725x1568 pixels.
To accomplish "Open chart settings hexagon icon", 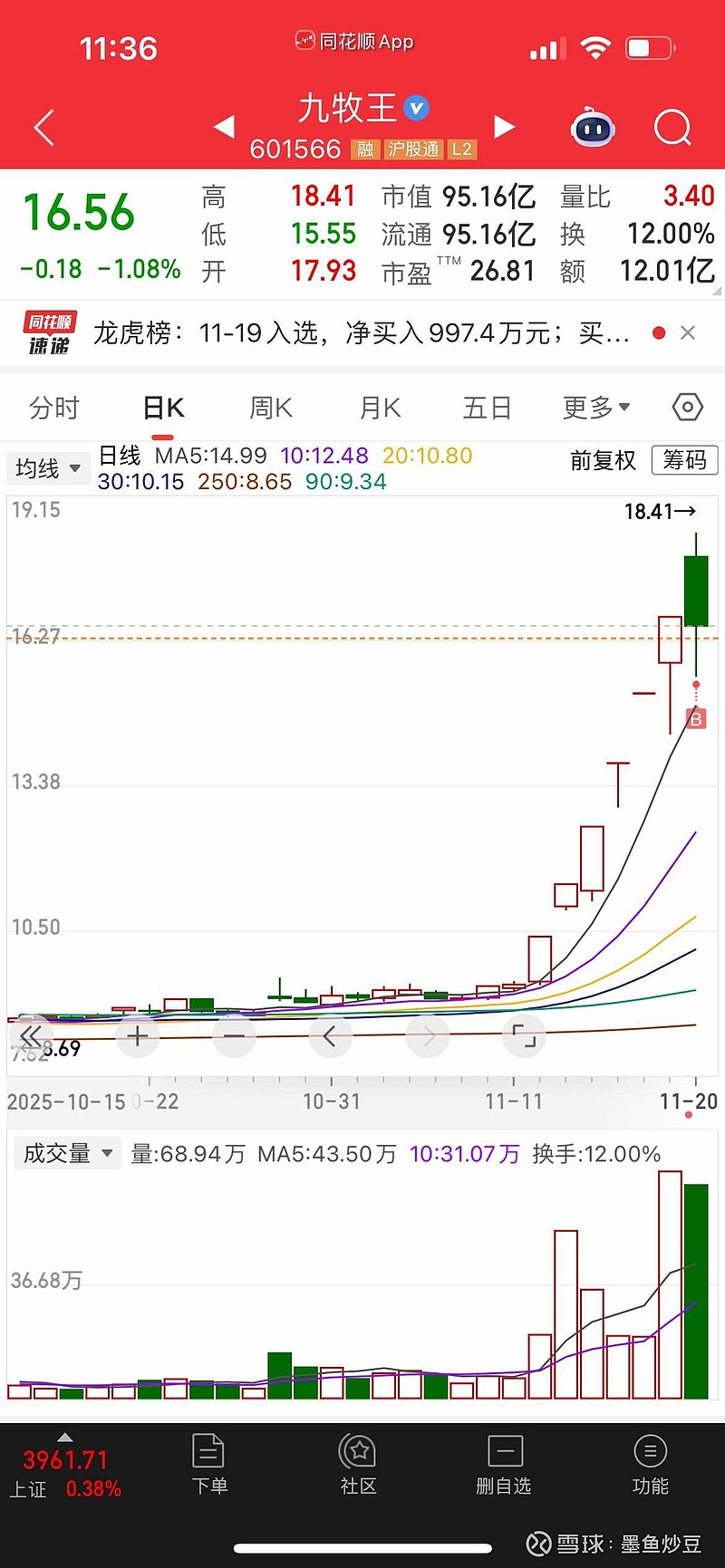I will pyautogui.click(x=687, y=408).
